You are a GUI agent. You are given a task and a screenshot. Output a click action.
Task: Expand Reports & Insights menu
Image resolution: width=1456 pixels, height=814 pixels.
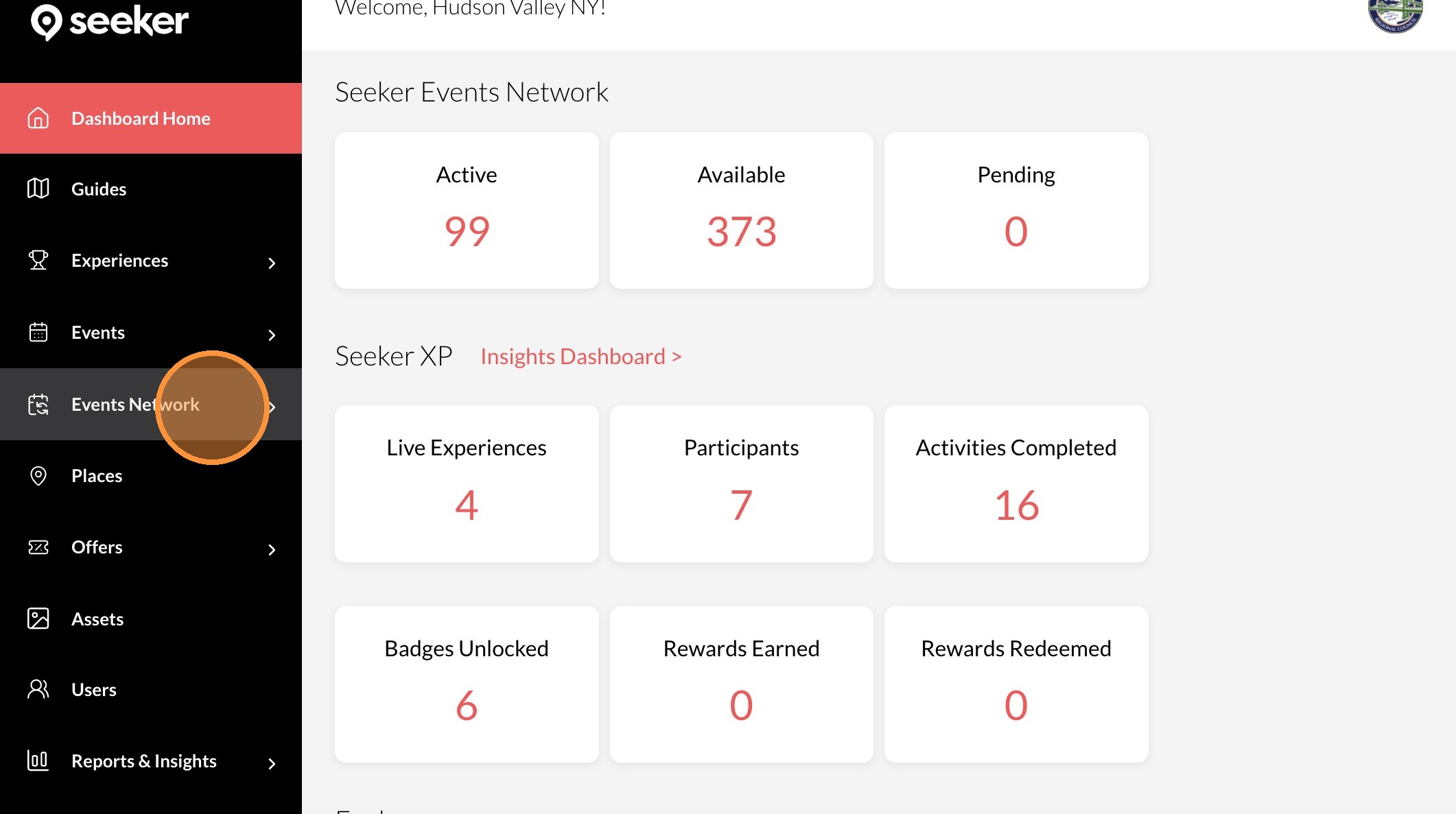(x=151, y=762)
